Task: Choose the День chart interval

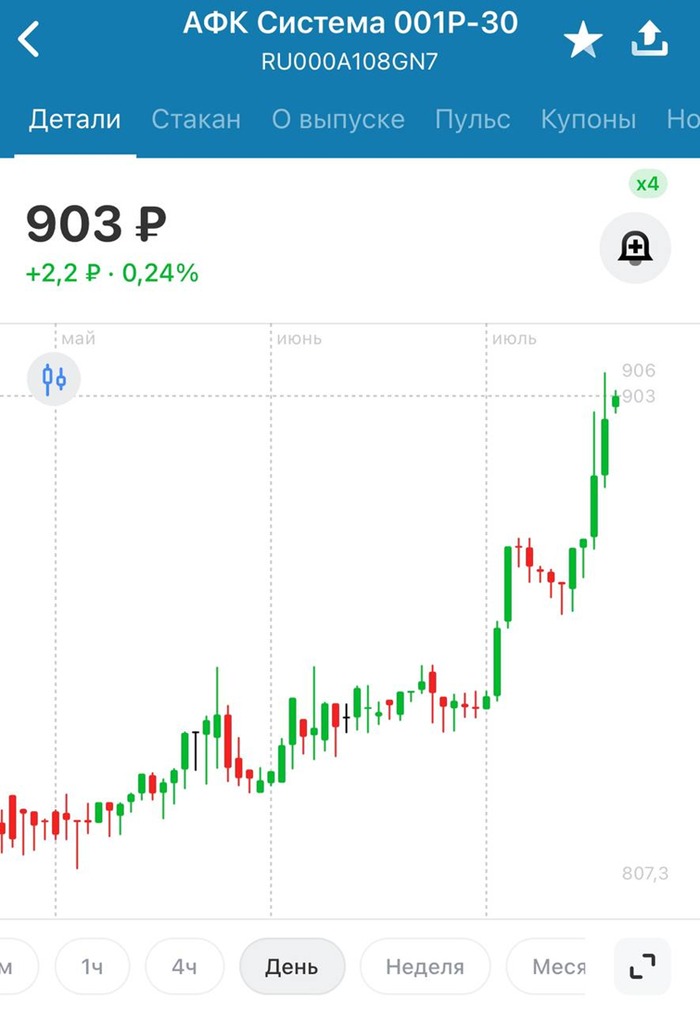Action: (292, 967)
